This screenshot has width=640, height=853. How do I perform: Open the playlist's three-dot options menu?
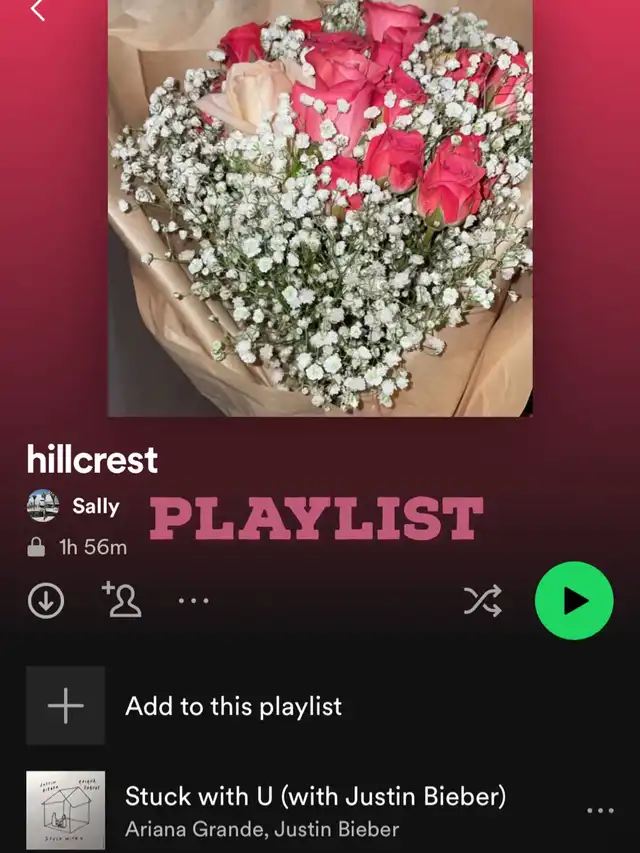click(193, 601)
